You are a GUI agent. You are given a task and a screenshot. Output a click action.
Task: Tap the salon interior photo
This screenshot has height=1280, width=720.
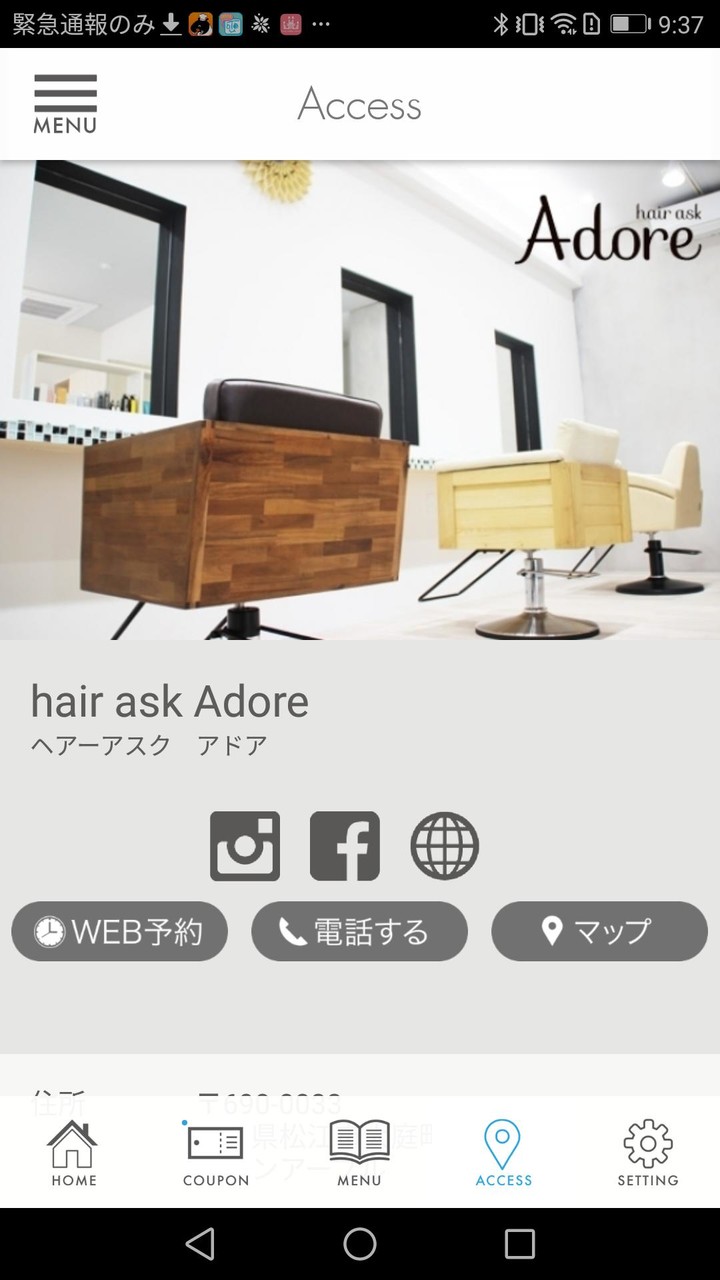(x=360, y=400)
